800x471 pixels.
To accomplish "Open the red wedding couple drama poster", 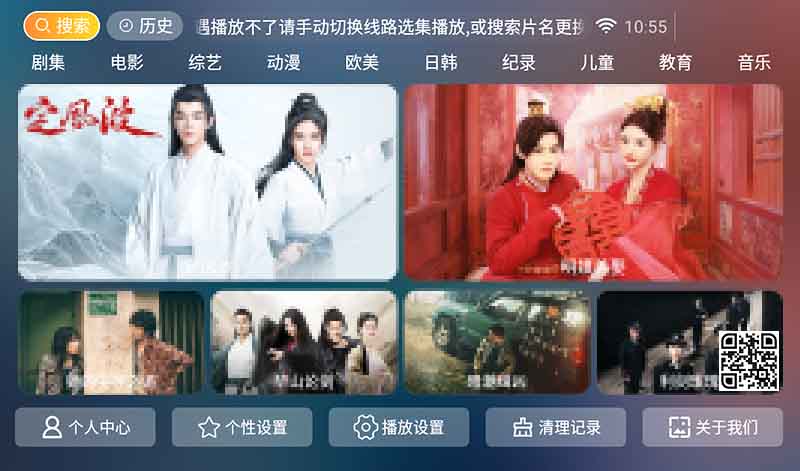I will tap(593, 182).
